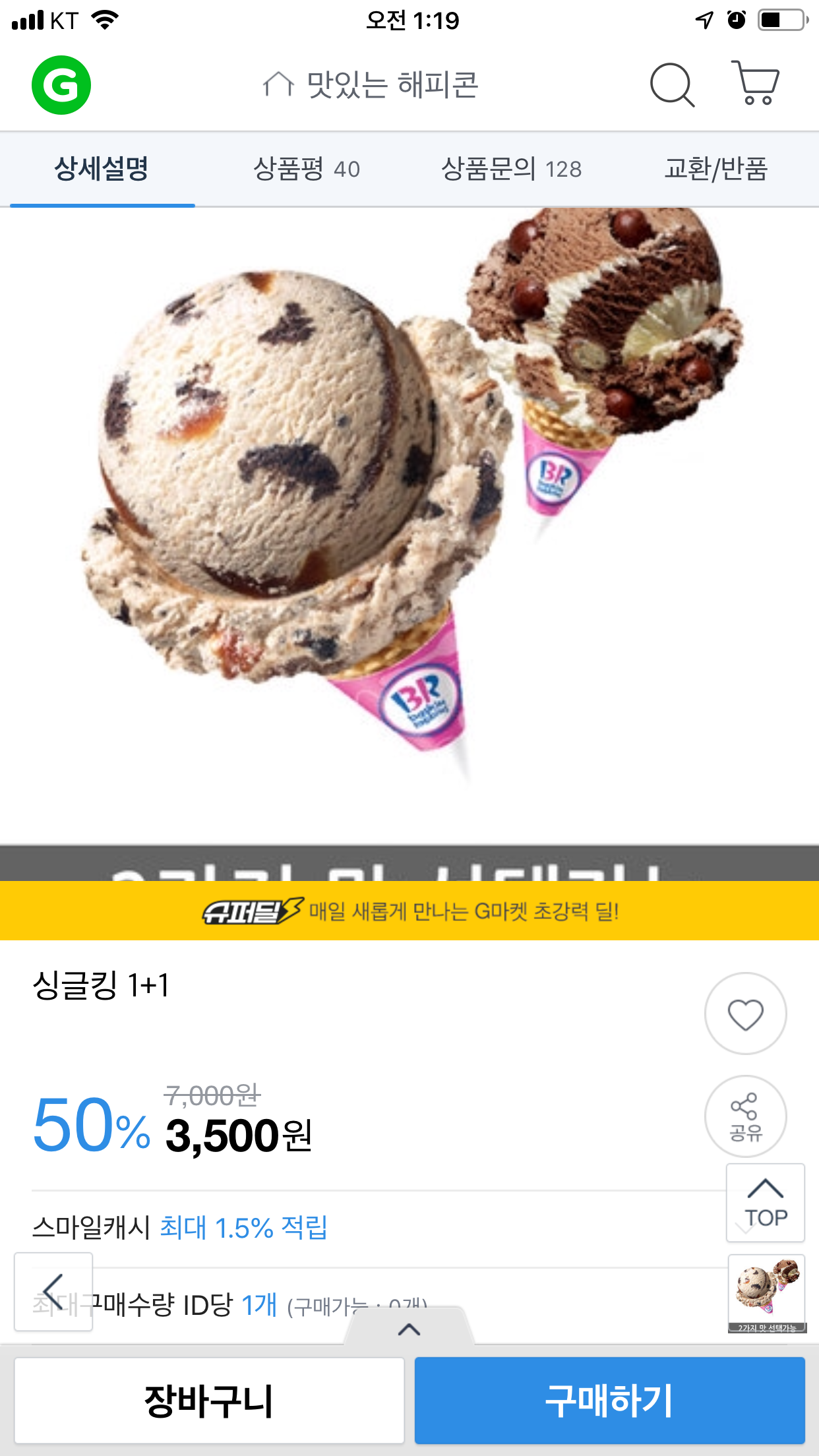Jump back to TOP of page
The height and width of the screenshot is (1456, 819).
coord(765,1202)
